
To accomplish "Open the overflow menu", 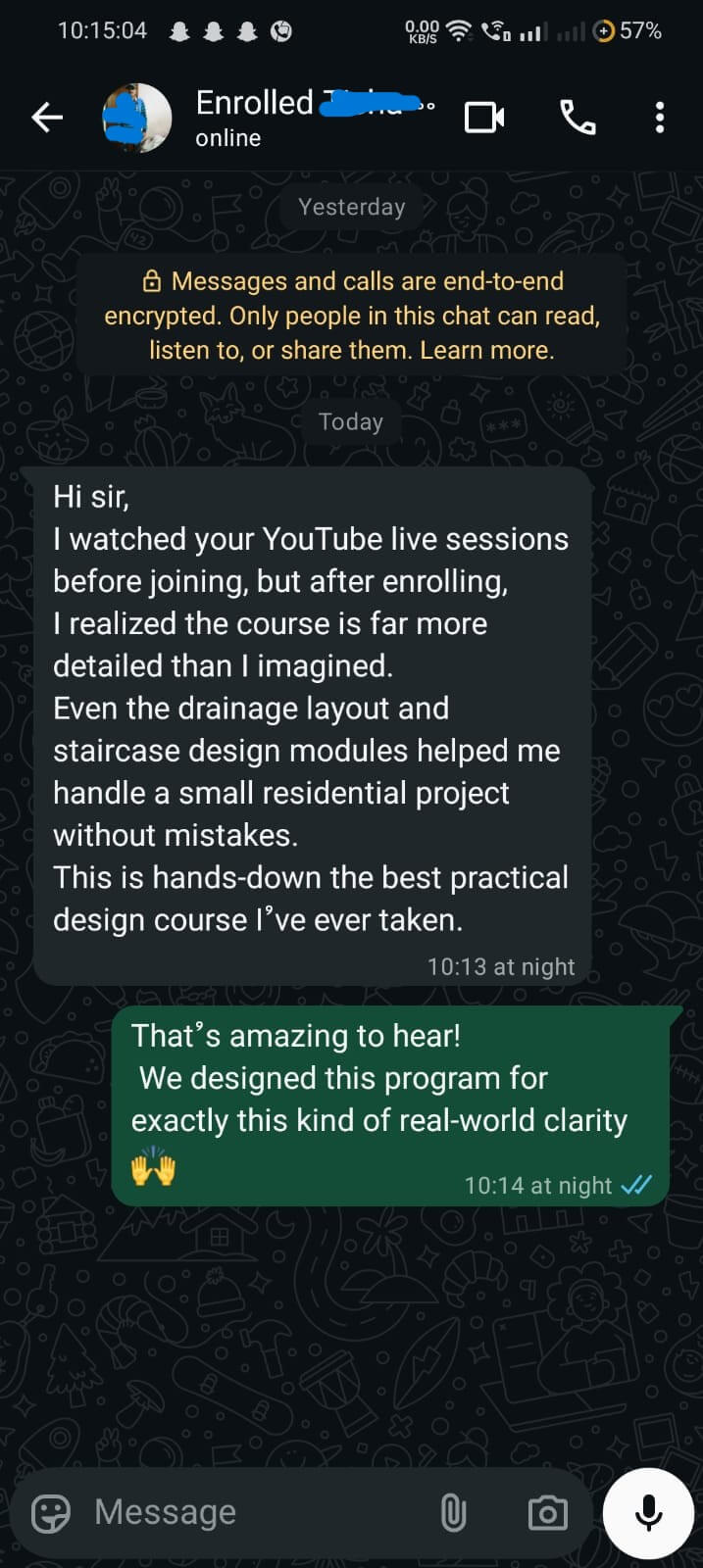I will point(660,119).
